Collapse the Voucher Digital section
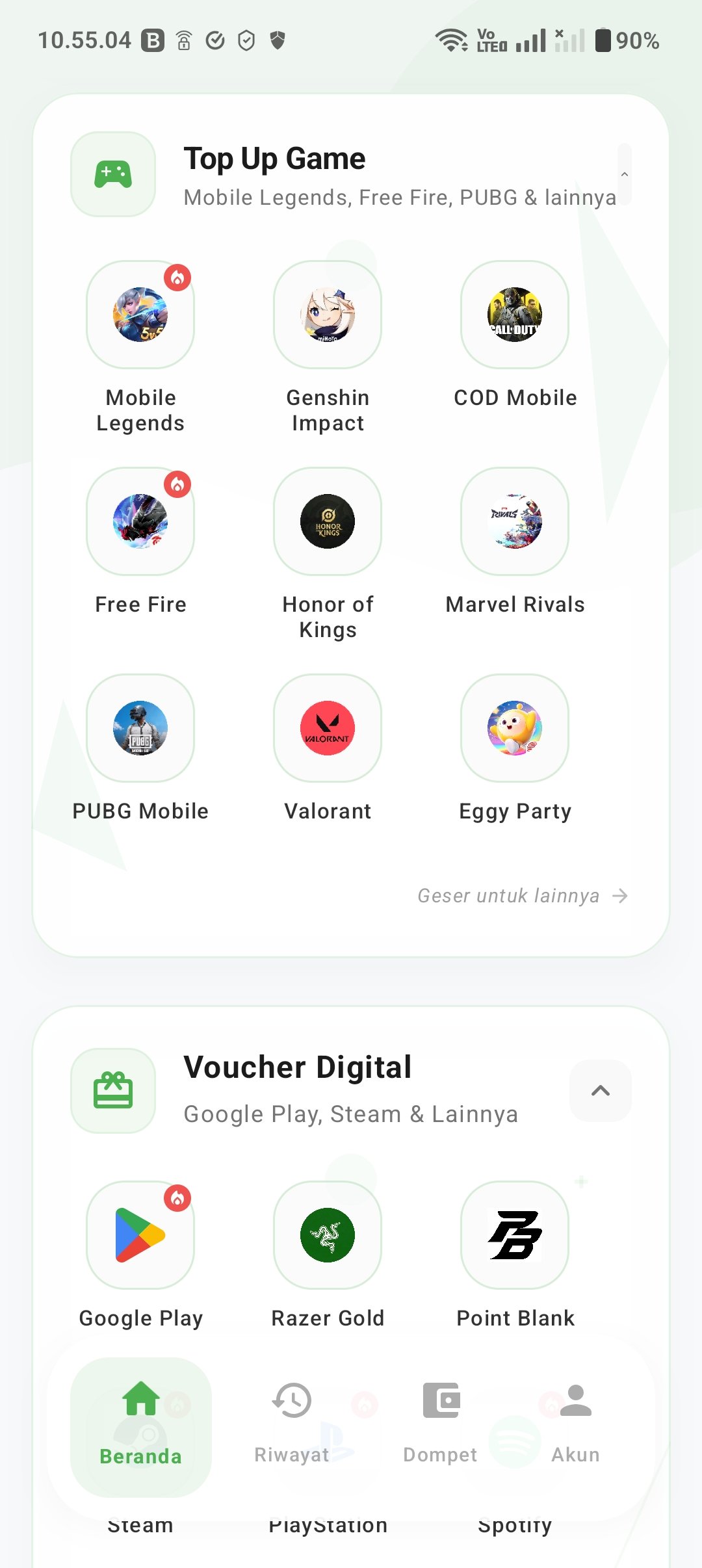702x1568 pixels. pyautogui.click(x=599, y=1091)
